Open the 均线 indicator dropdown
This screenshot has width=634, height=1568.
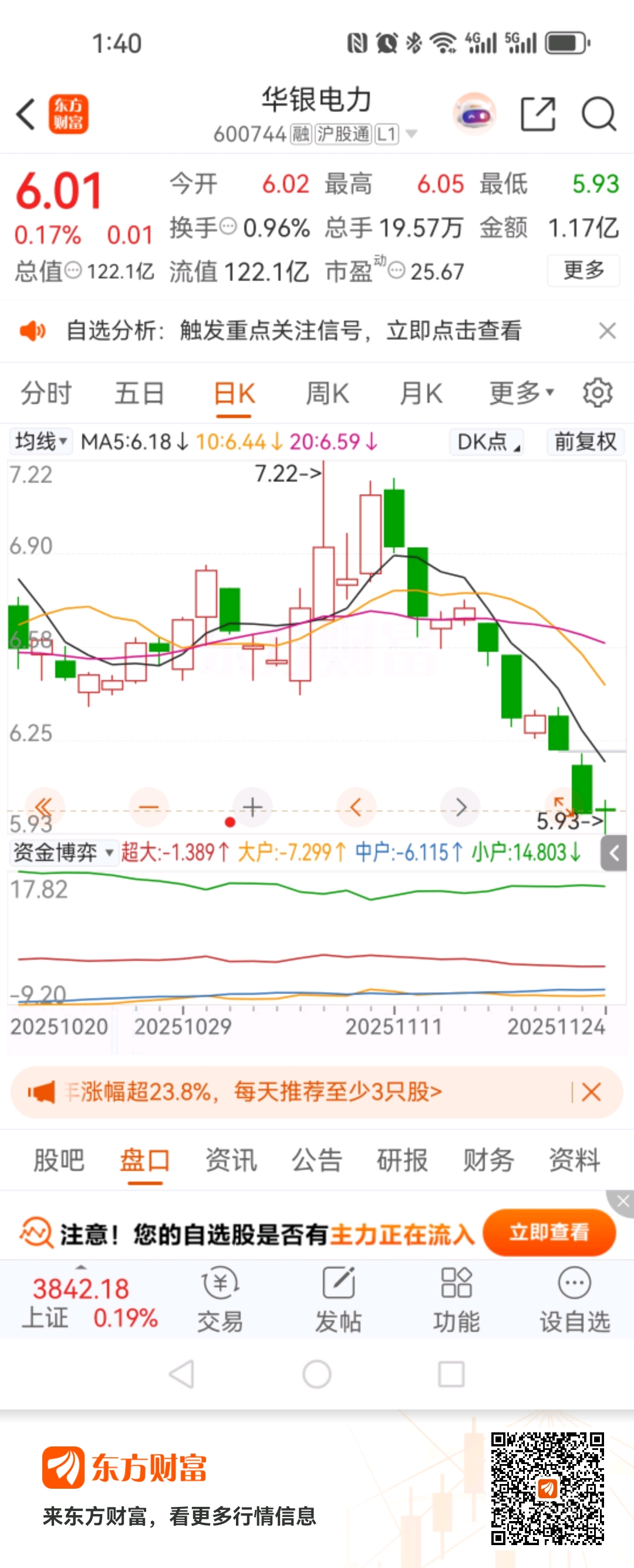tap(40, 441)
